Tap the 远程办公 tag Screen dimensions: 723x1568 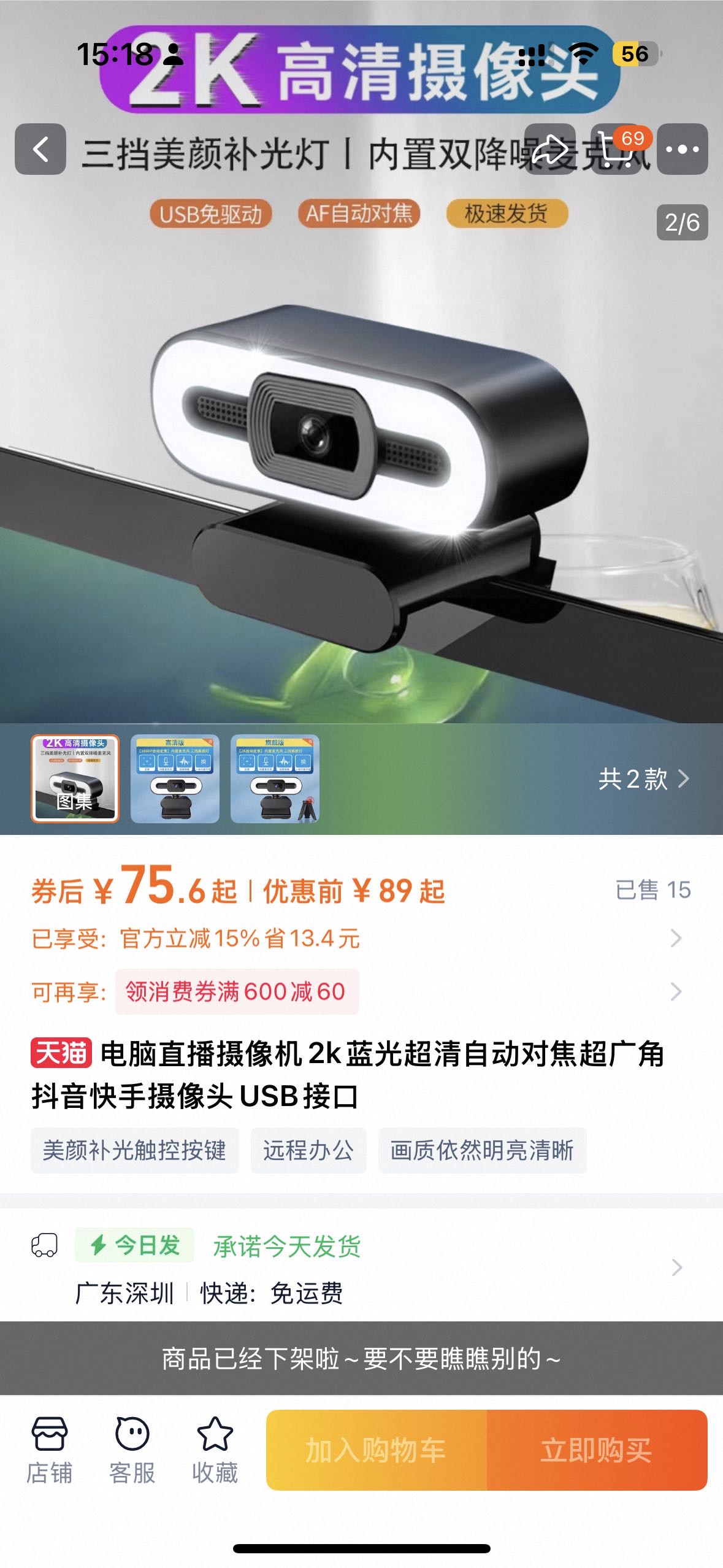[308, 1150]
